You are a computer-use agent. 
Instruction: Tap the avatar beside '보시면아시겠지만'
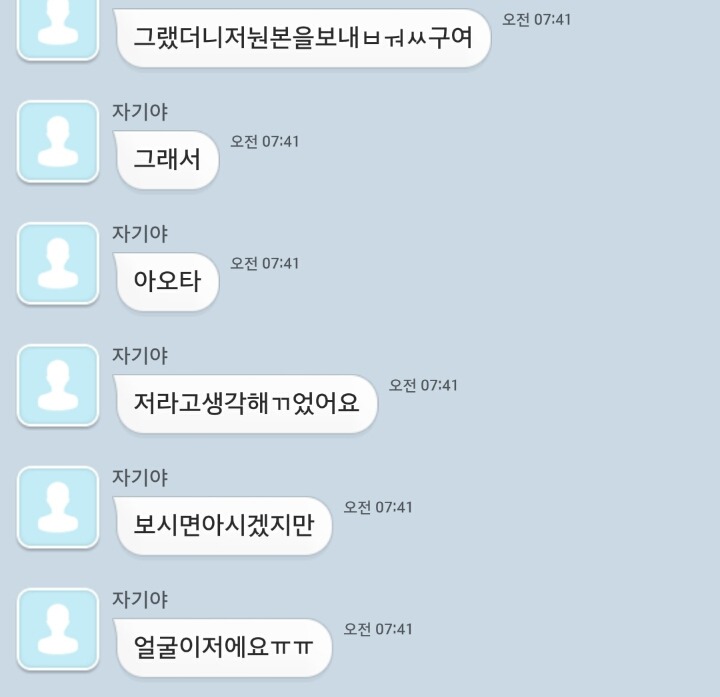[58, 508]
